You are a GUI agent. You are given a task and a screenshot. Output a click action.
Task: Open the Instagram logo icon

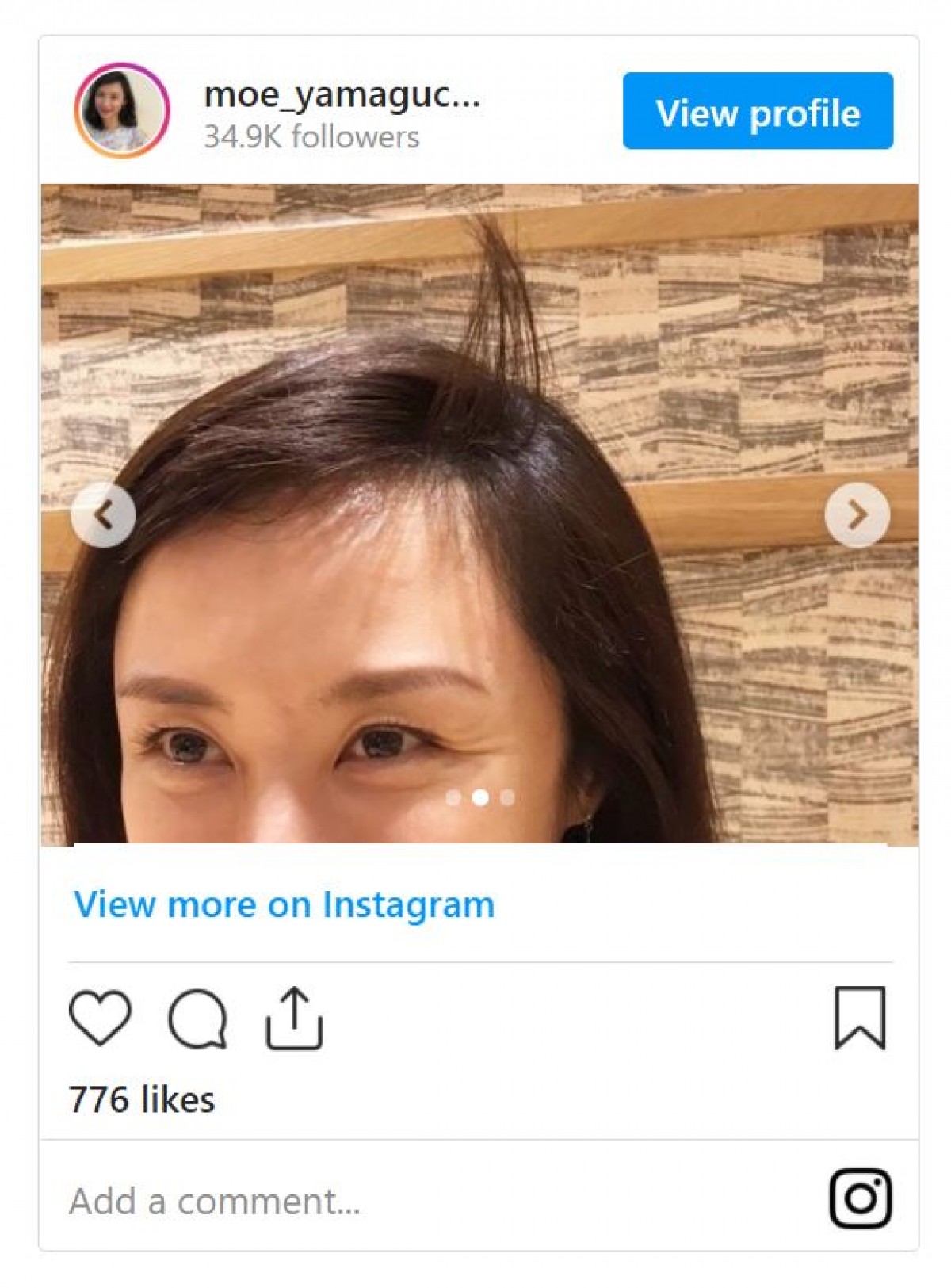click(860, 1198)
